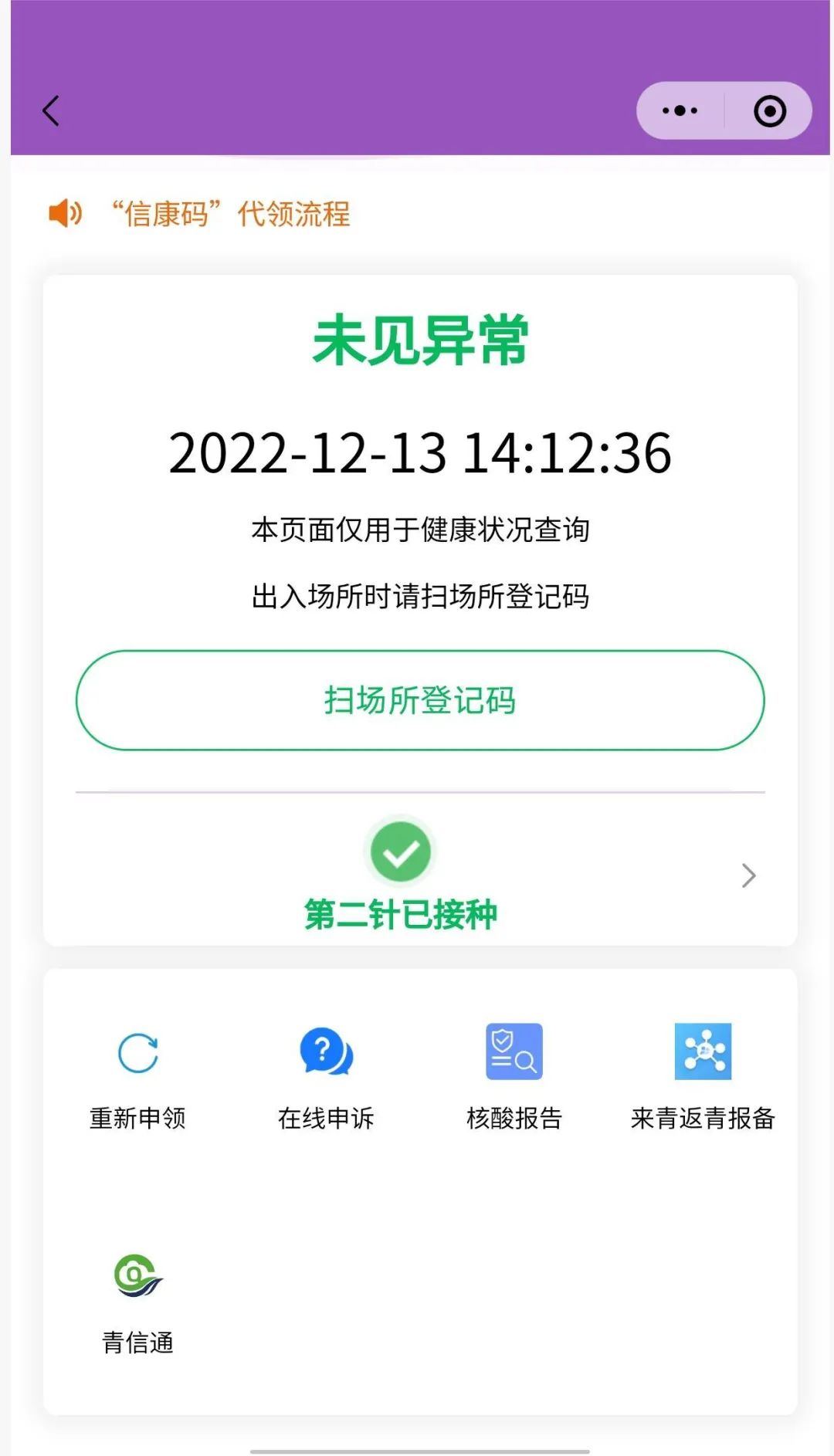This screenshot has width=834, height=1456.
Task: Close the mini program with the circle icon
Action: point(769,111)
